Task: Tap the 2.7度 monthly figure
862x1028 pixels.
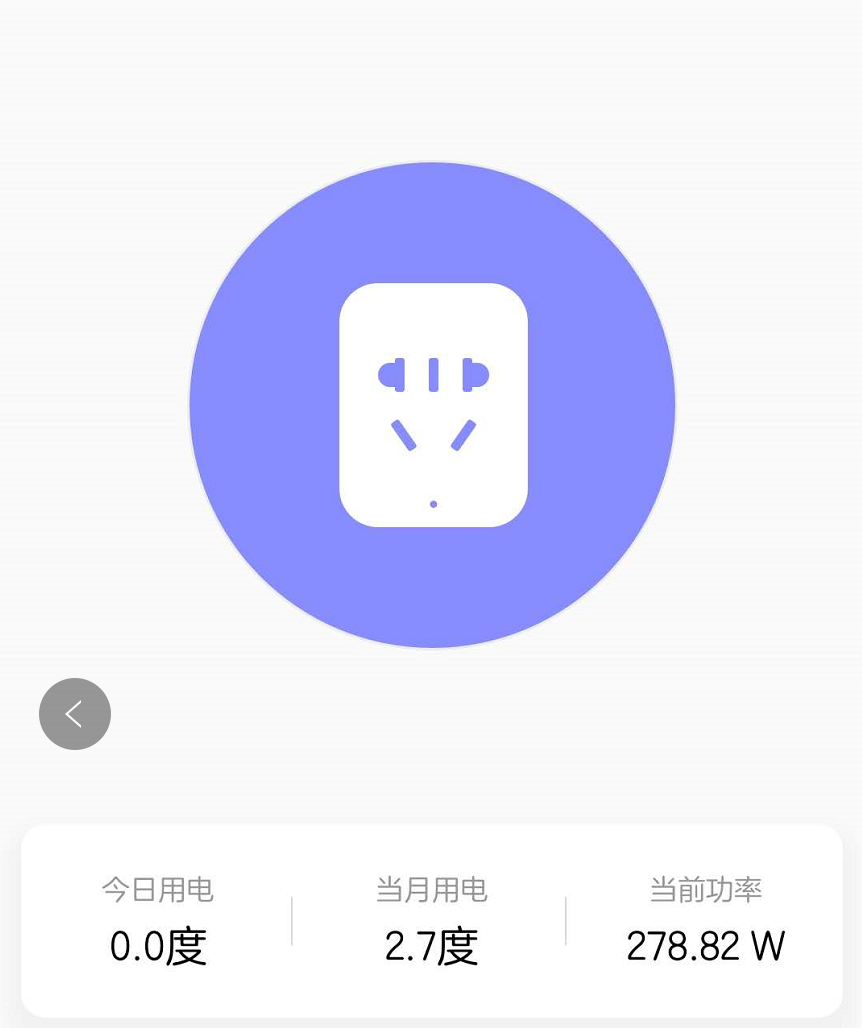Action: [x=431, y=946]
